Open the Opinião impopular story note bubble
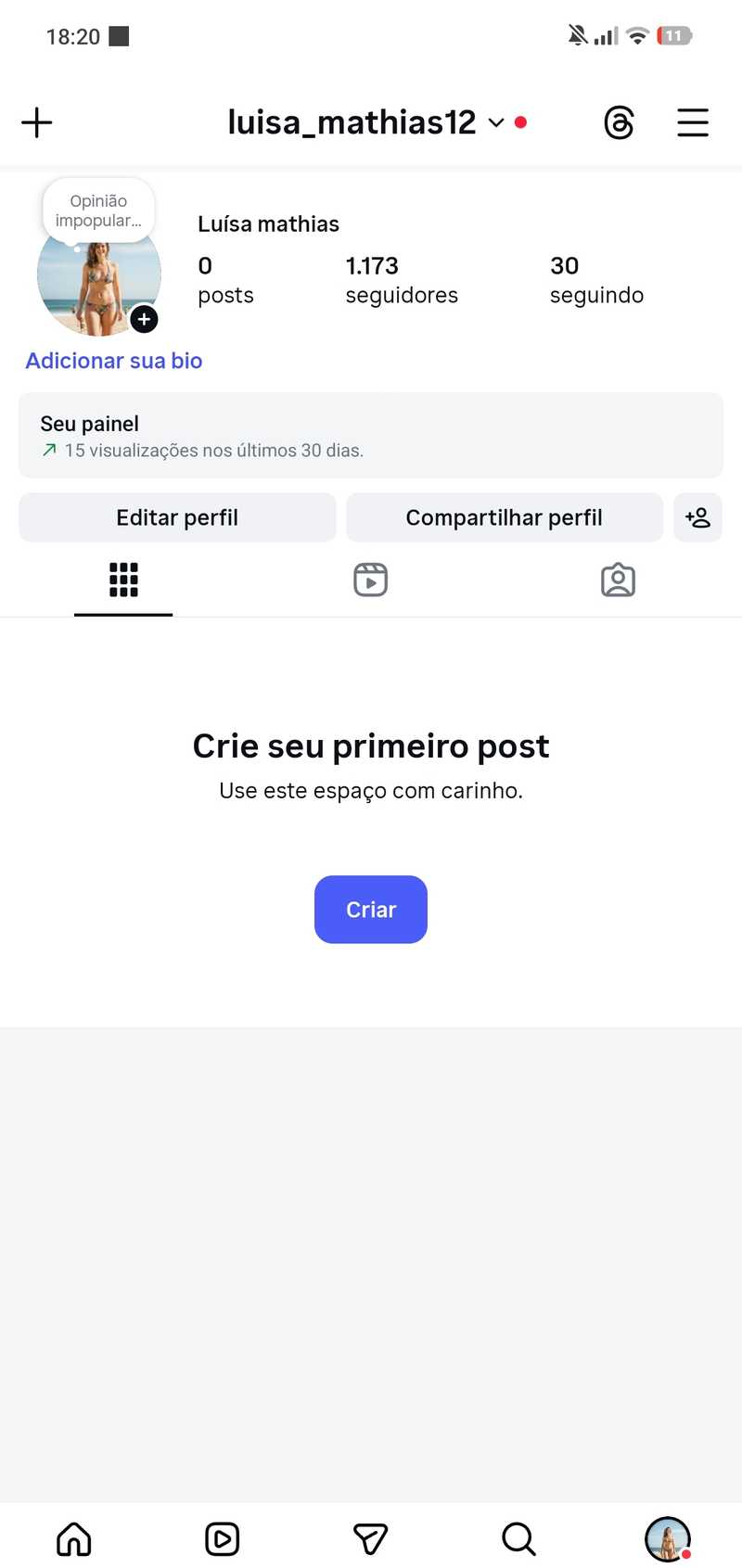This screenshot has width=742, height=1568. pyautogui.click(x=98, y=210)
